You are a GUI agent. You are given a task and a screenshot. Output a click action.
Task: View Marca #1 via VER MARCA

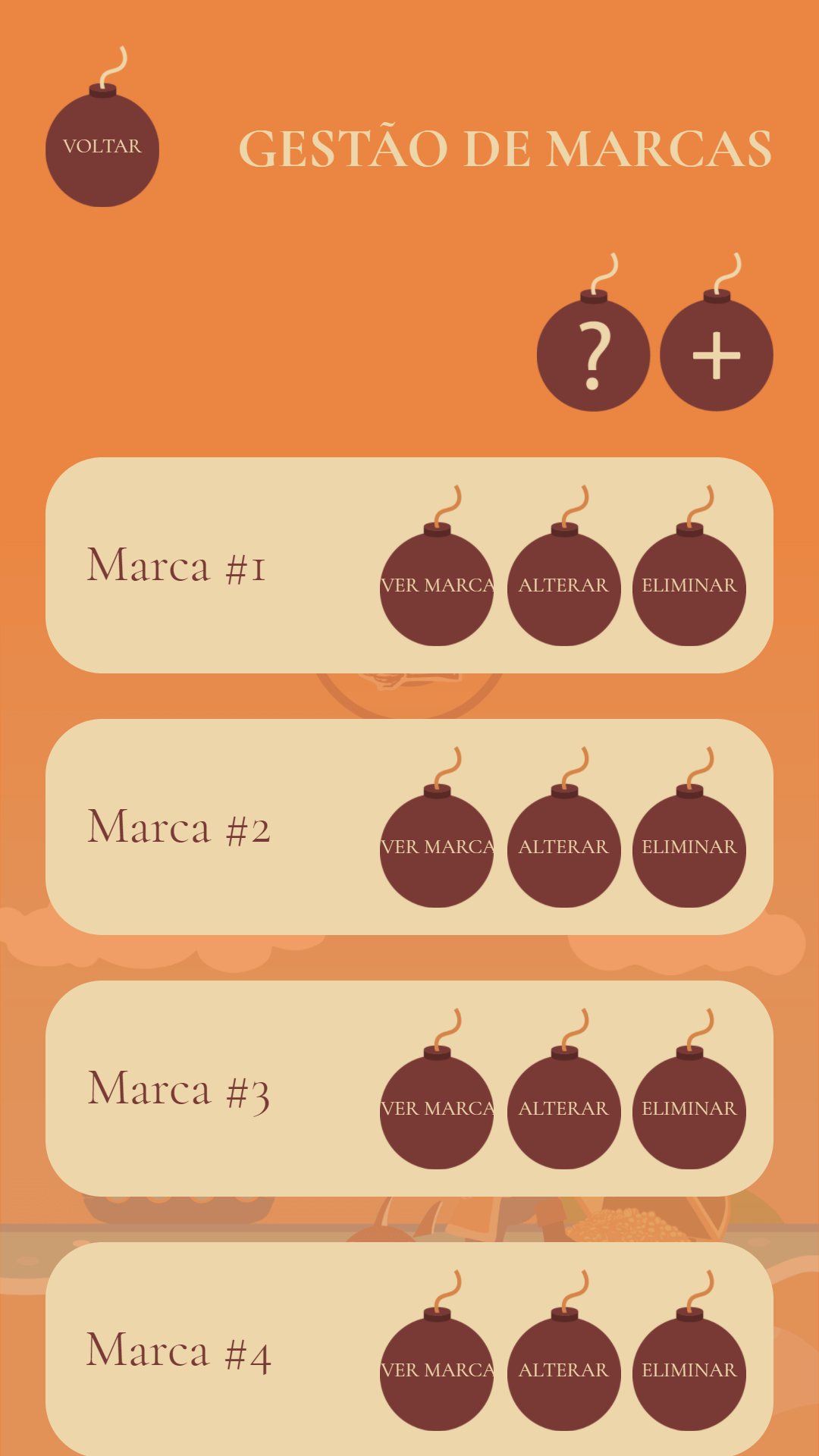point(437,588)
